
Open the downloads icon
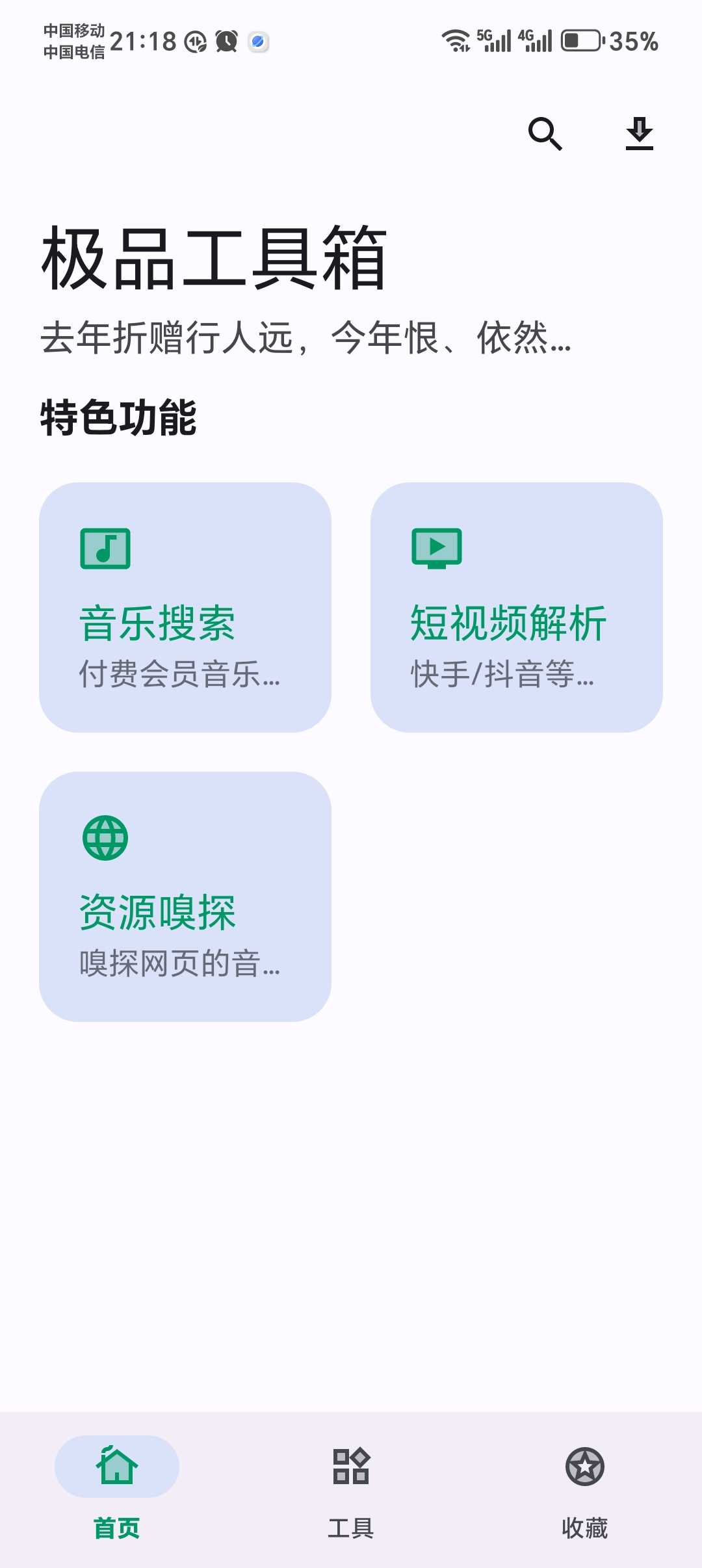639,134
